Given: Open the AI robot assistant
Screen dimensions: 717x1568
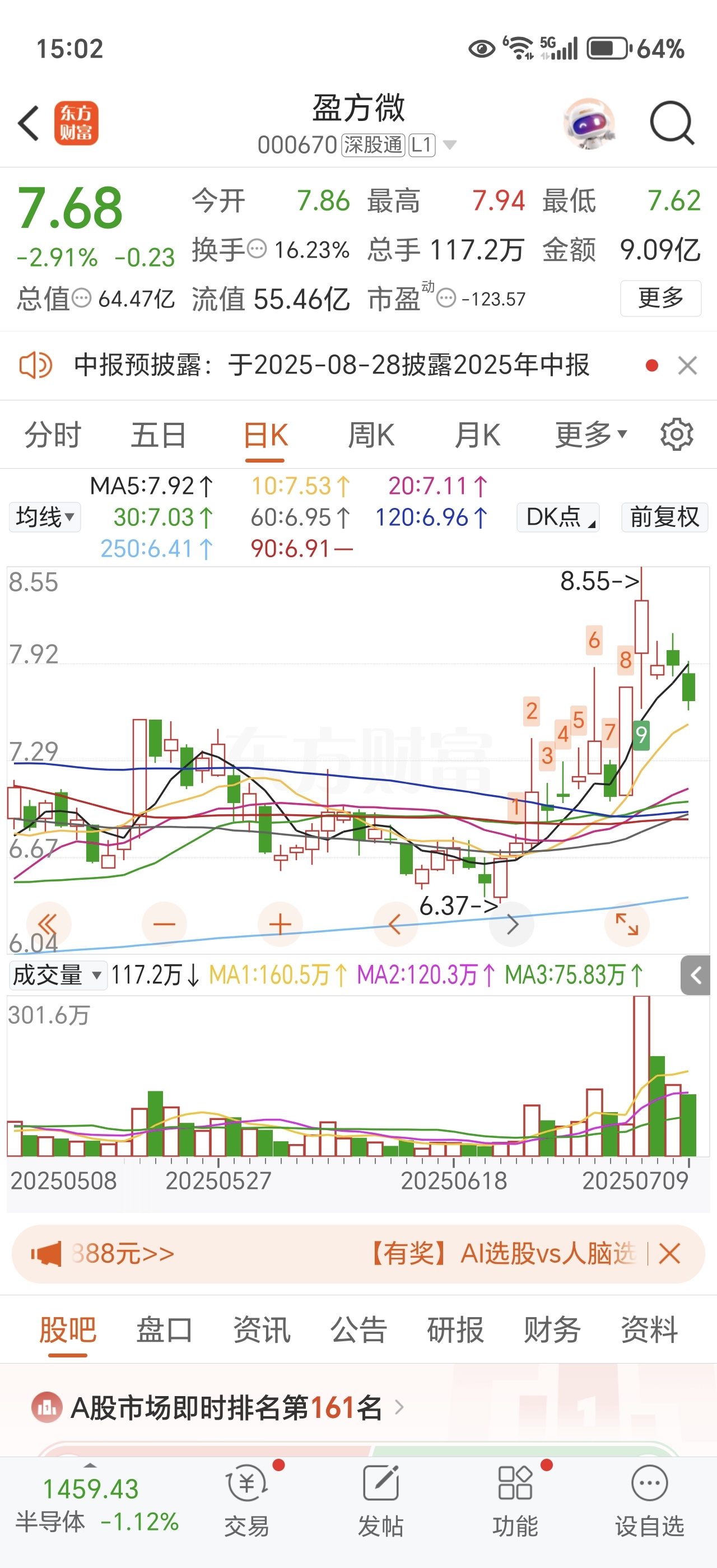Looking at the screenshot, I should click(x=589, y=123).
